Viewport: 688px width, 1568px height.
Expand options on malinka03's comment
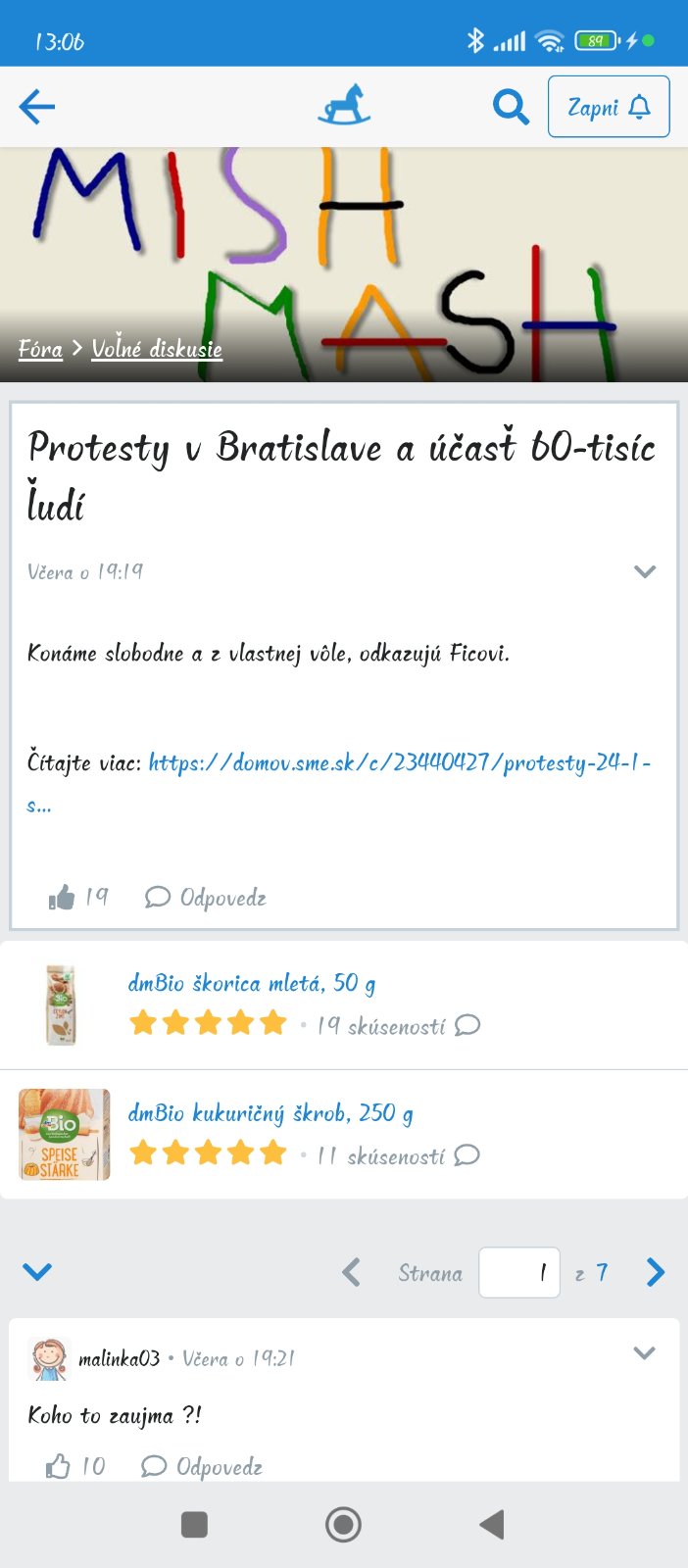pos(644,1353)
